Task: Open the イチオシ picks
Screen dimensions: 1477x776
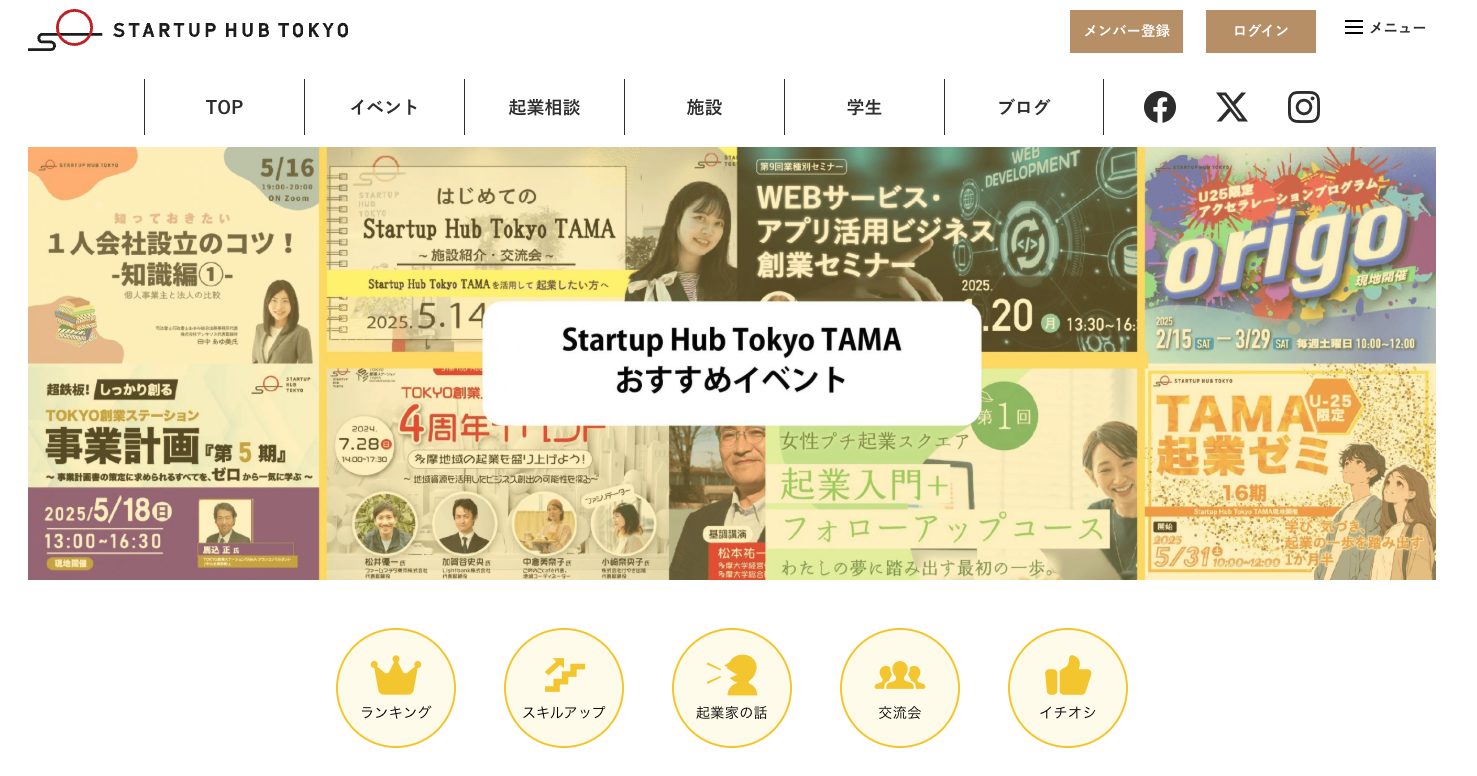Action: [1068, 688]
